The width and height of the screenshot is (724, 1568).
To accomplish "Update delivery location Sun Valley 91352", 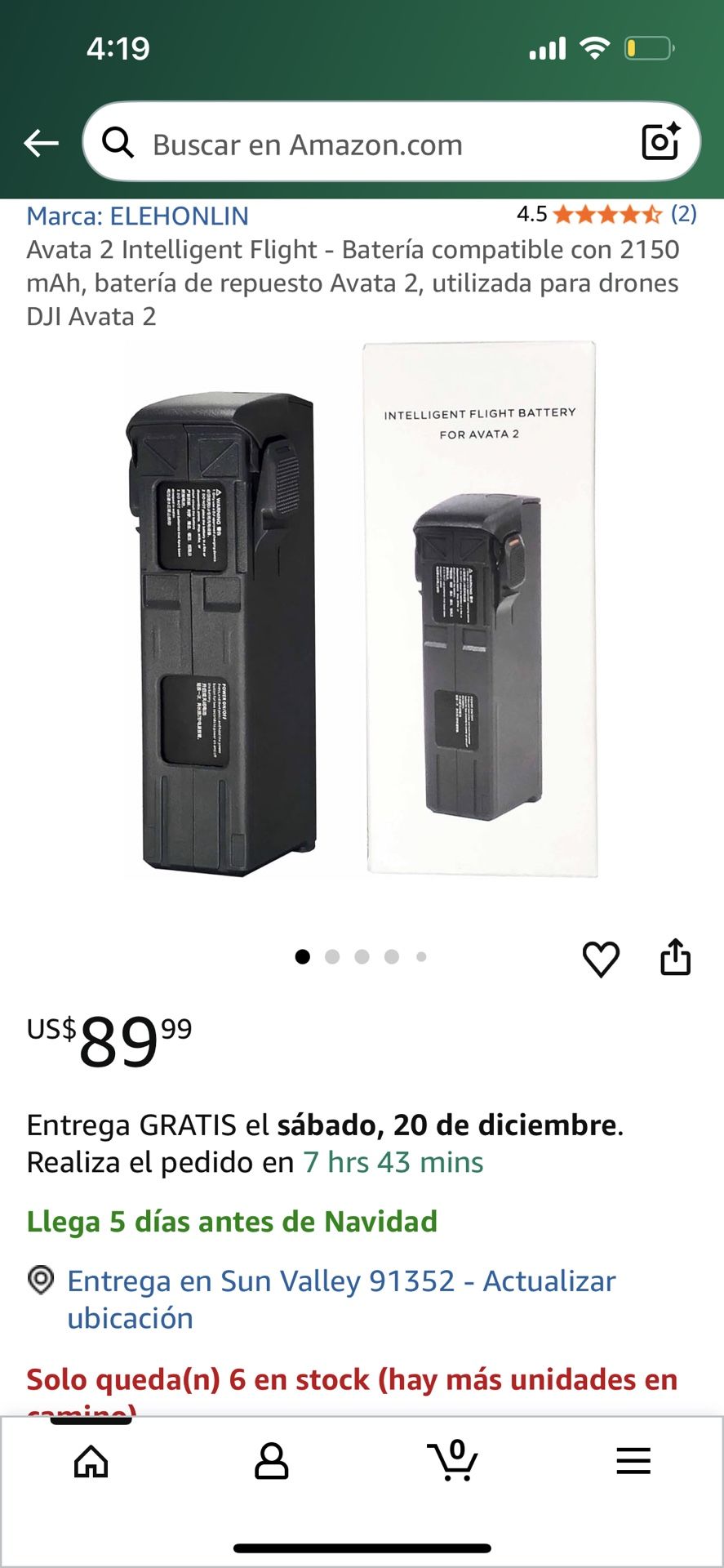I will tap(341, 1298).
